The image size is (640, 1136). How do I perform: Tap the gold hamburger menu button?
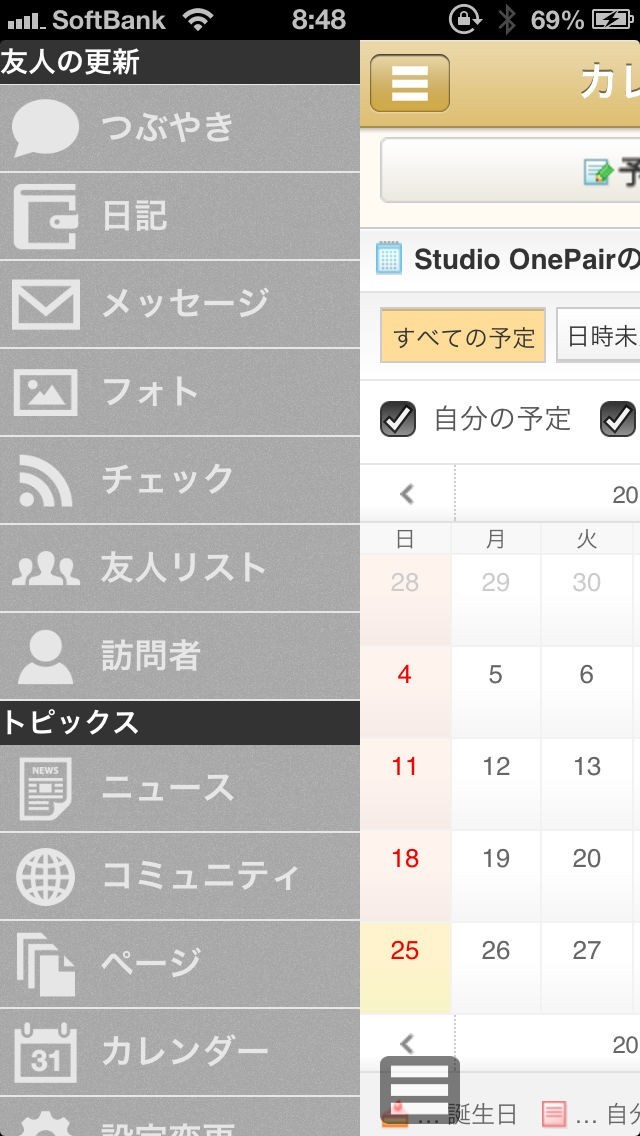click(410, 83)
